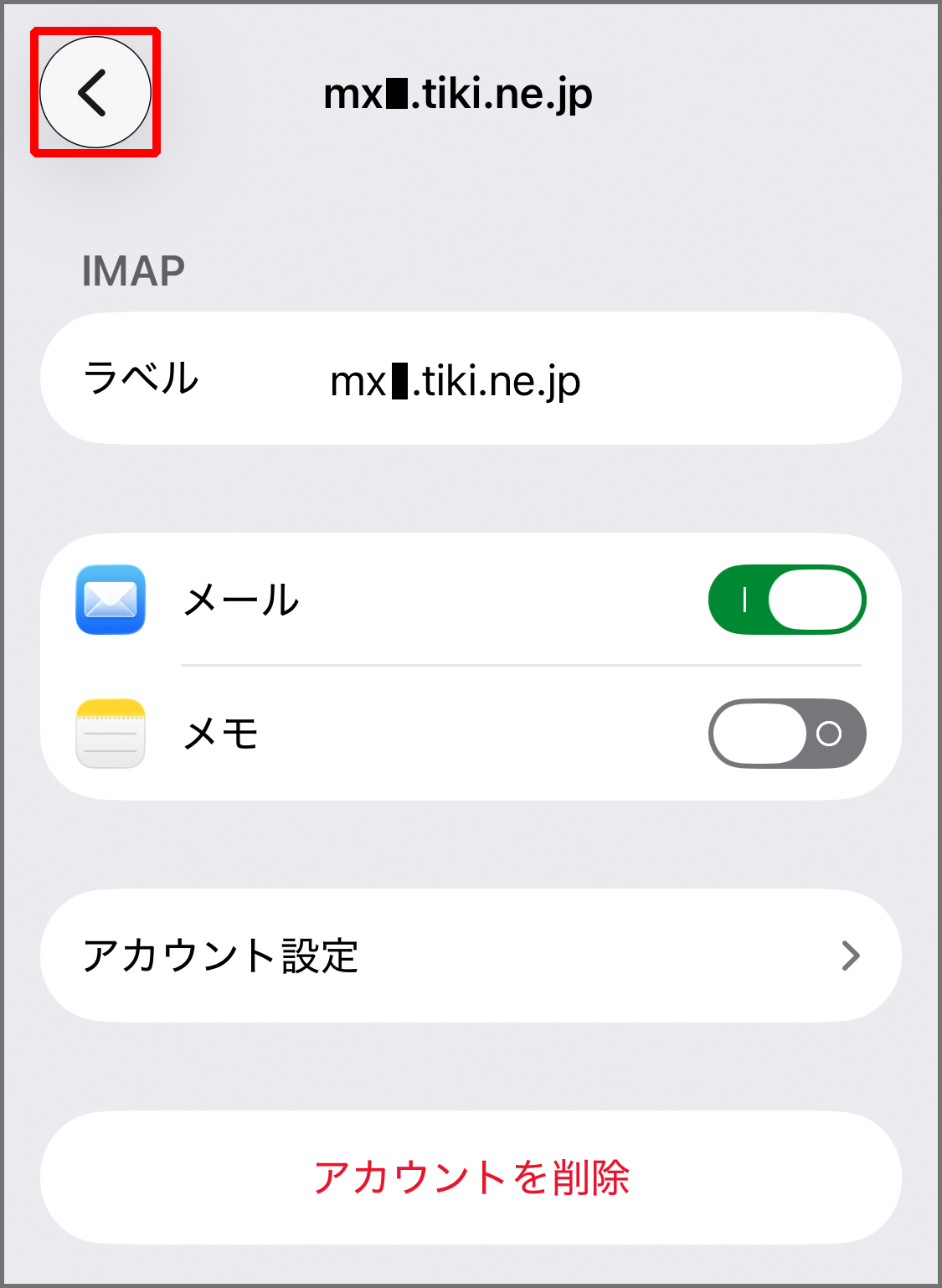Screen dimensions: 942x1288
Task: Turn off the メール switch
Action: (786, 600)
